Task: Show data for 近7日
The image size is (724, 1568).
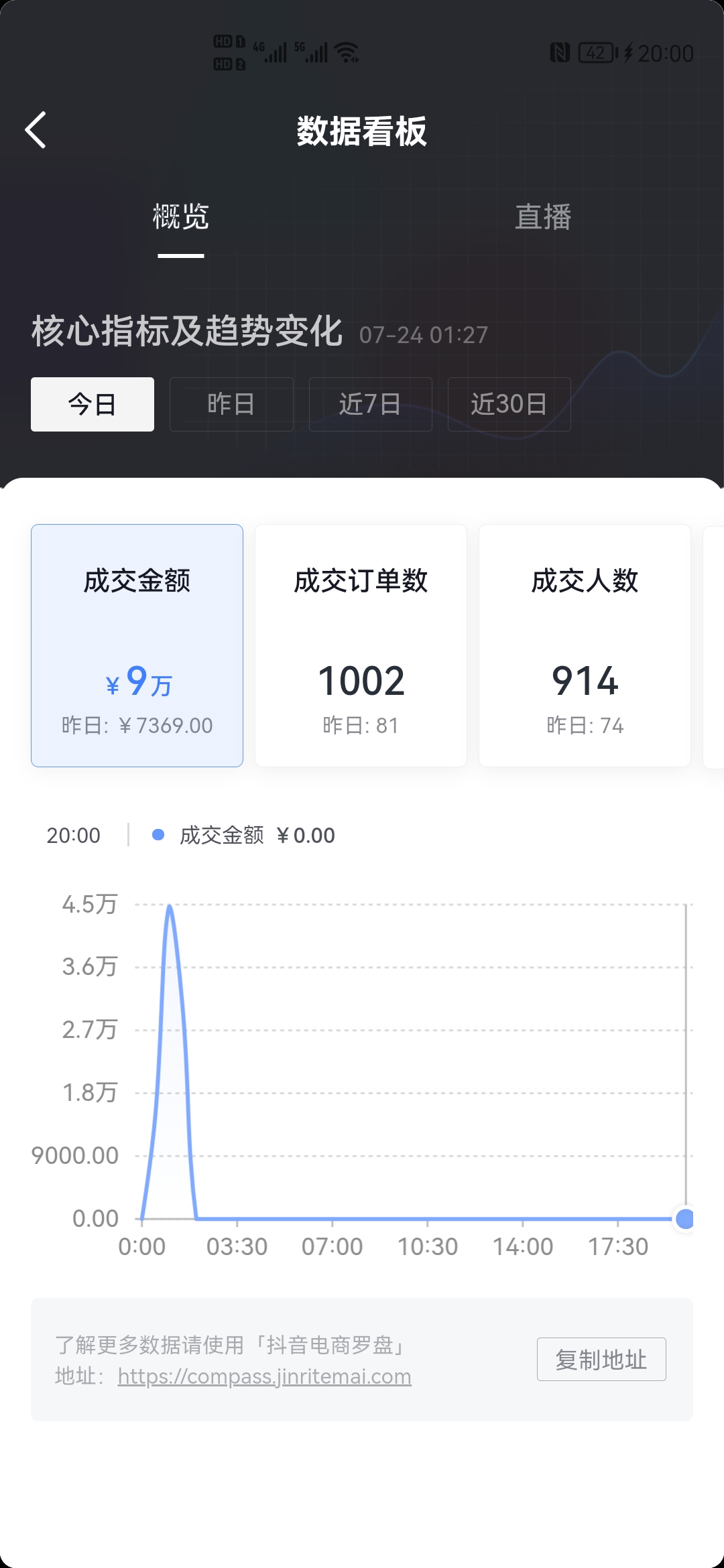Action: (x=370, y=404)
